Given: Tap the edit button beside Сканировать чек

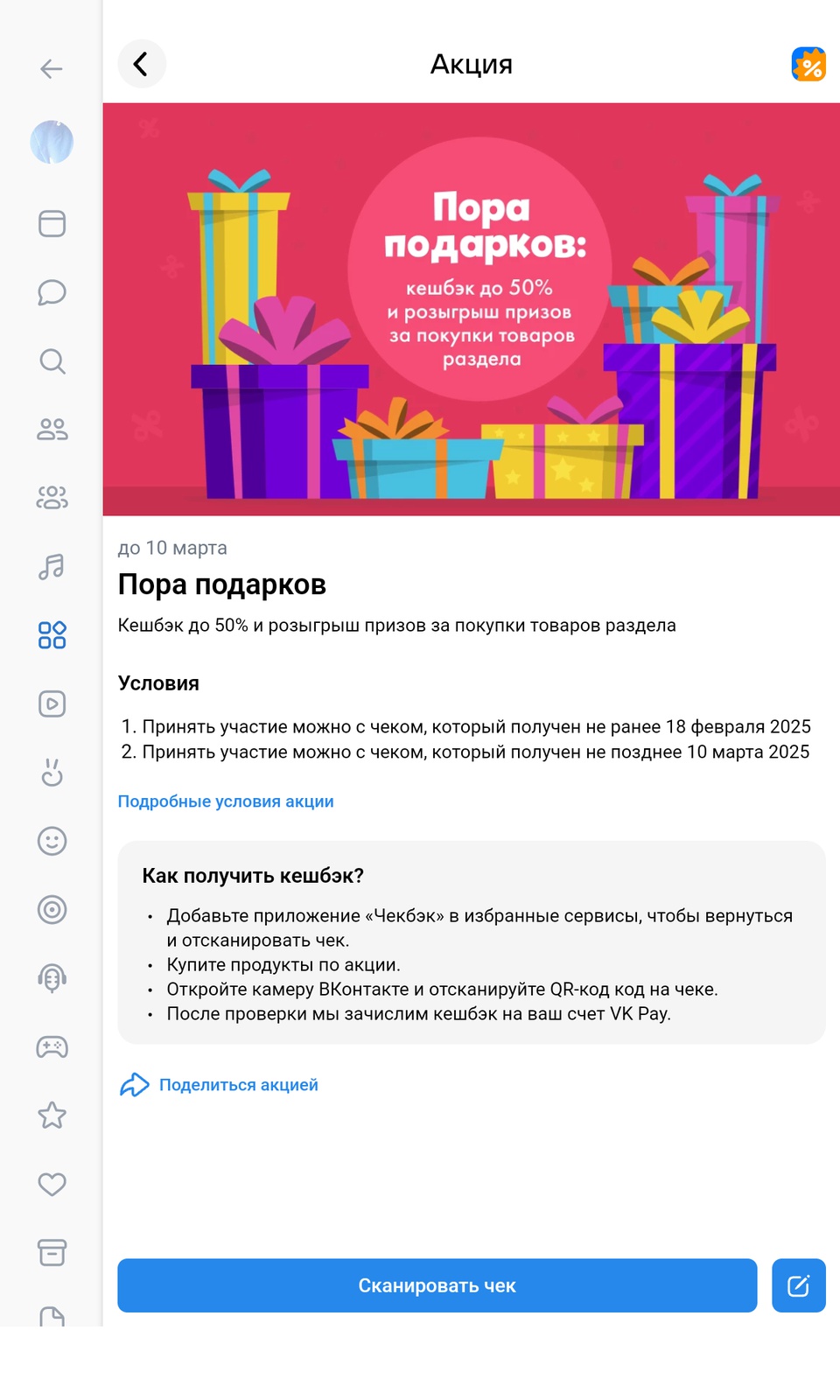Looking at the screenshot, I should [x=799, y=1285].
